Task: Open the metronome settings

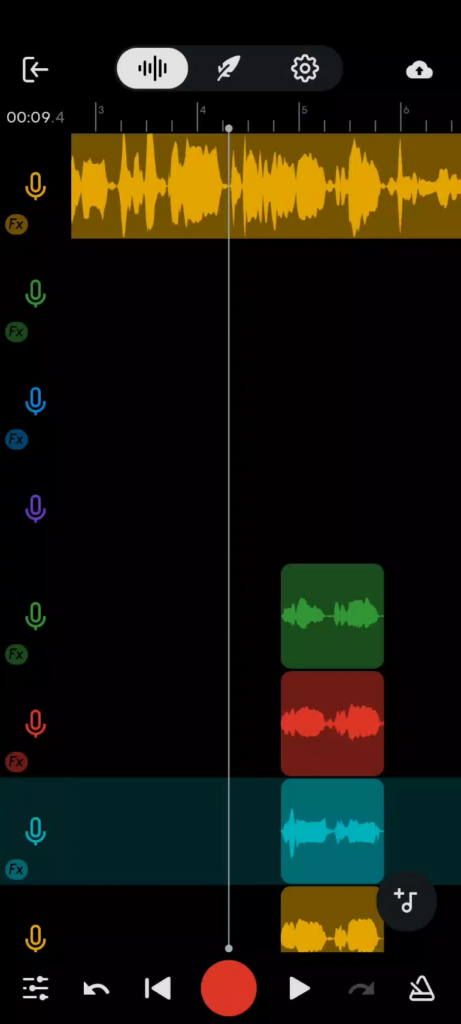Action: 422,988
